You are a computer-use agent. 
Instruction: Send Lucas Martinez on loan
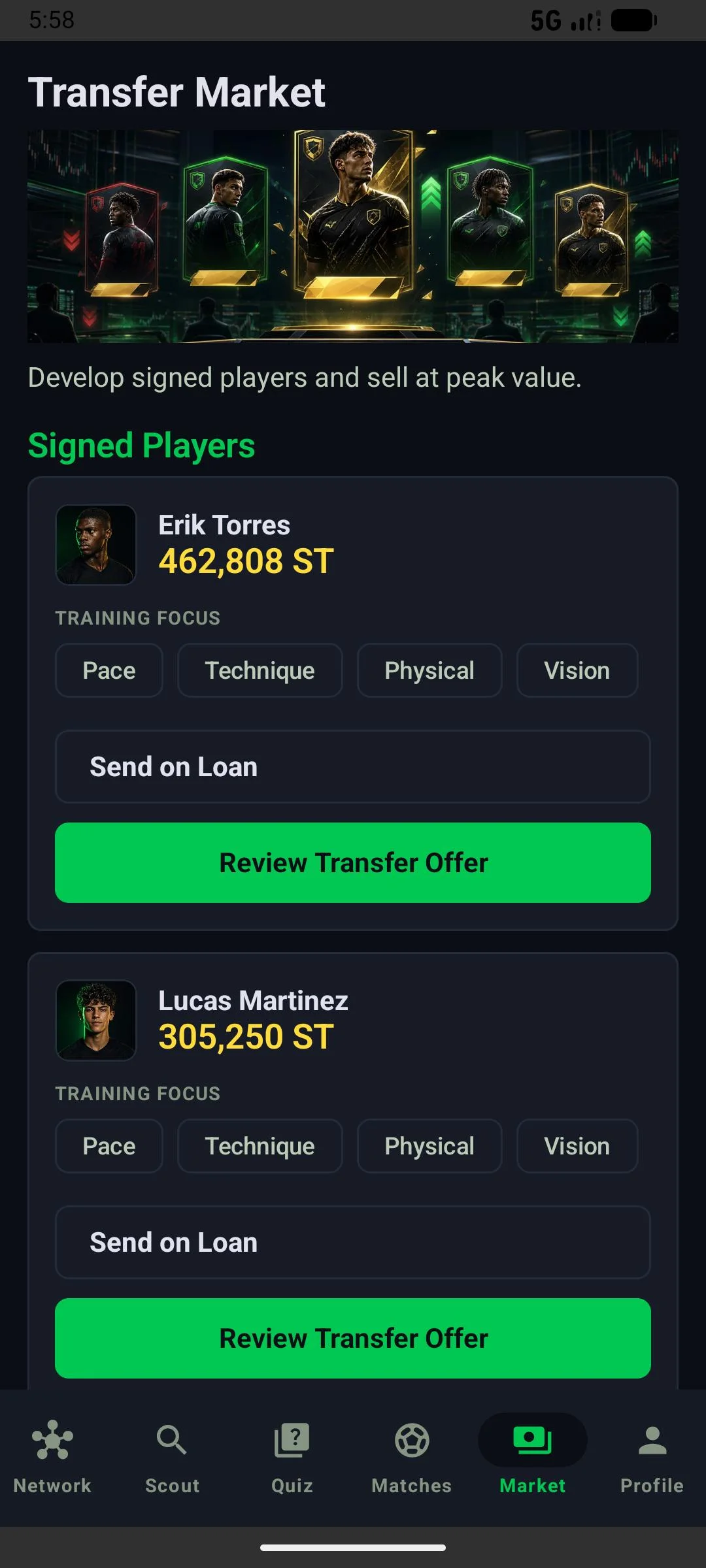pyautogui.click(x=353, y=1242)
